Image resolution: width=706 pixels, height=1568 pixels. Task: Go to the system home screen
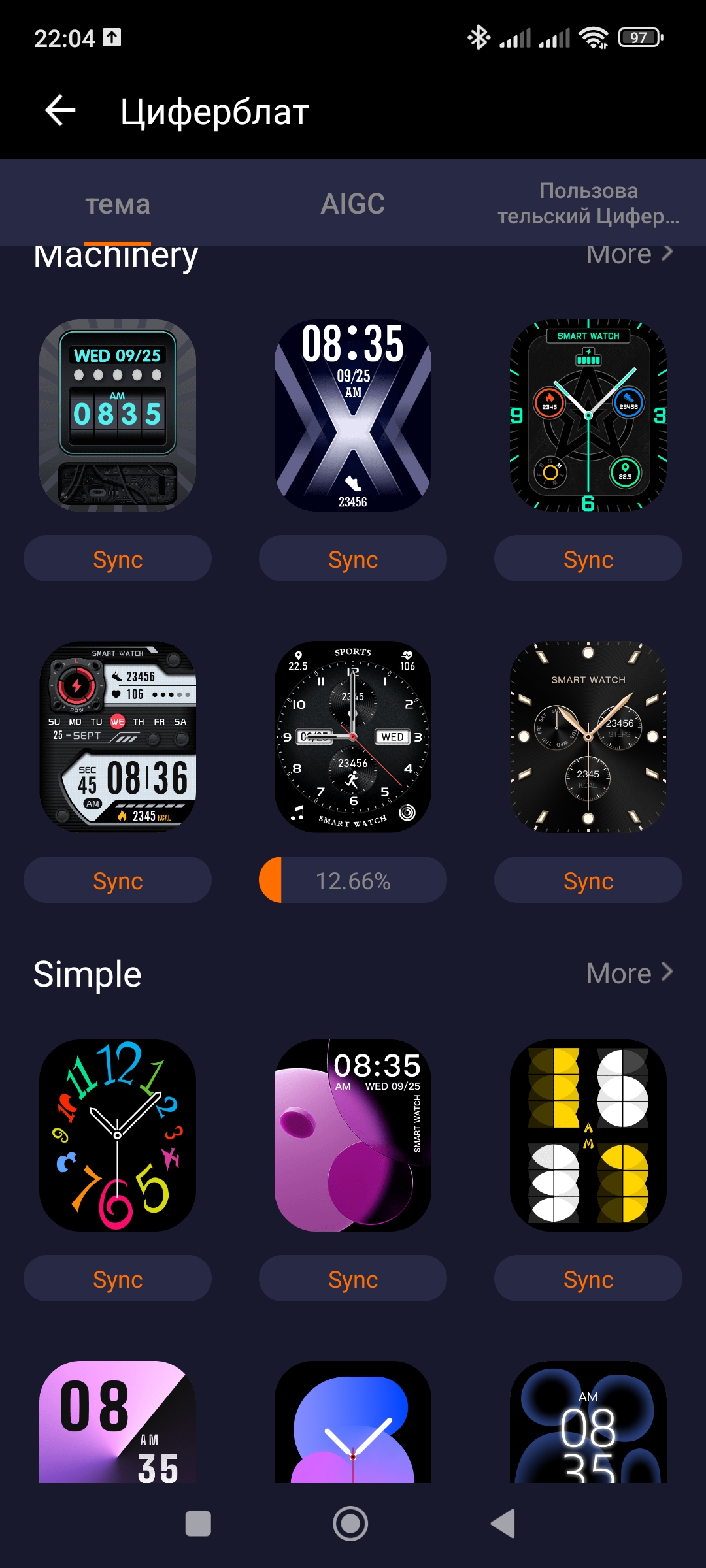(x=351, y=1524)
